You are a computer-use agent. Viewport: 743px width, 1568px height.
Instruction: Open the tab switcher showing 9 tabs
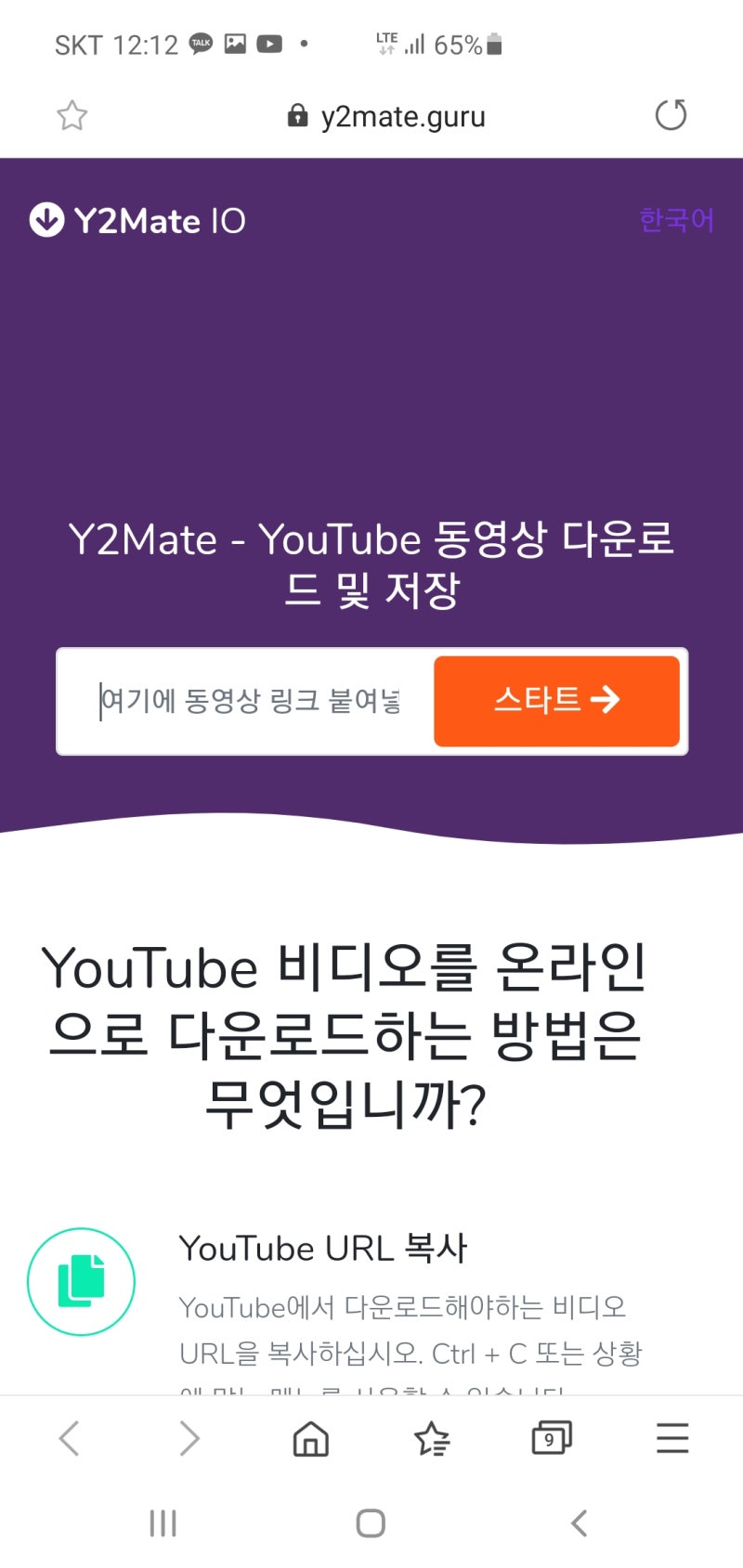[552, 1438]
